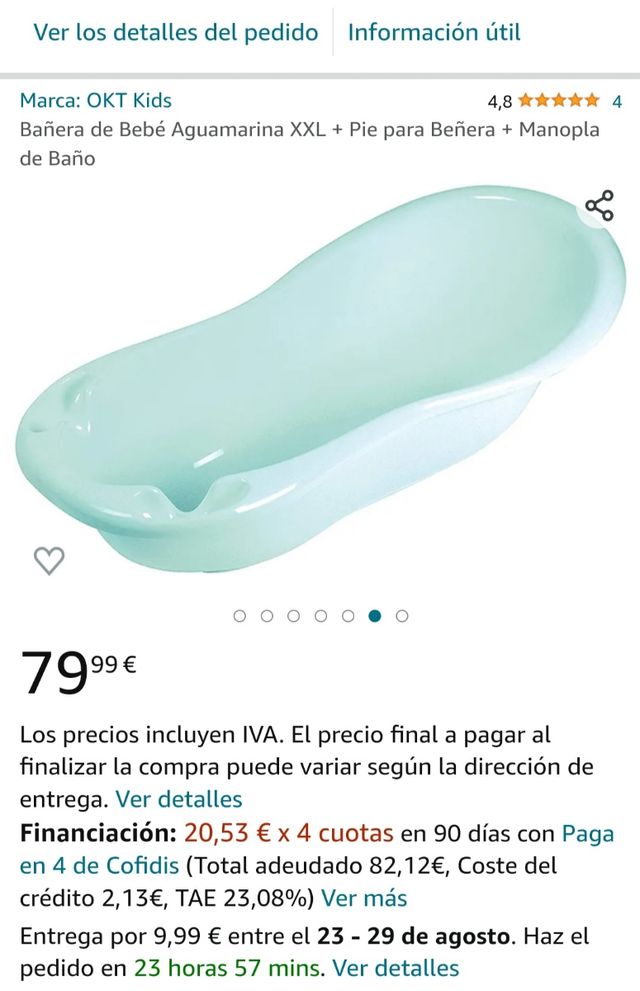Image resolution: width=640 pixels, height=991 pixels.
Task: Open the Información útil link
Action: [x=434, y=33]
